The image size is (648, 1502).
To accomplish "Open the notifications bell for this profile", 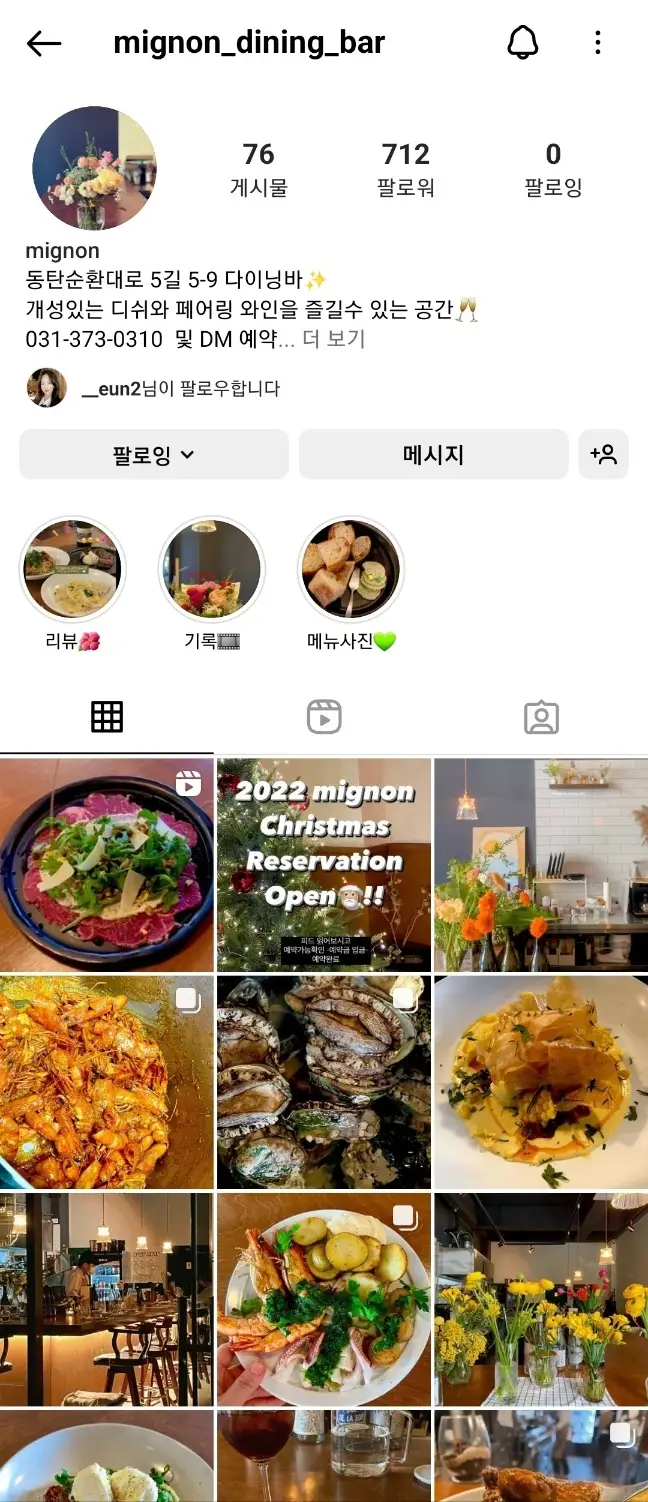I will coord(523,43).
